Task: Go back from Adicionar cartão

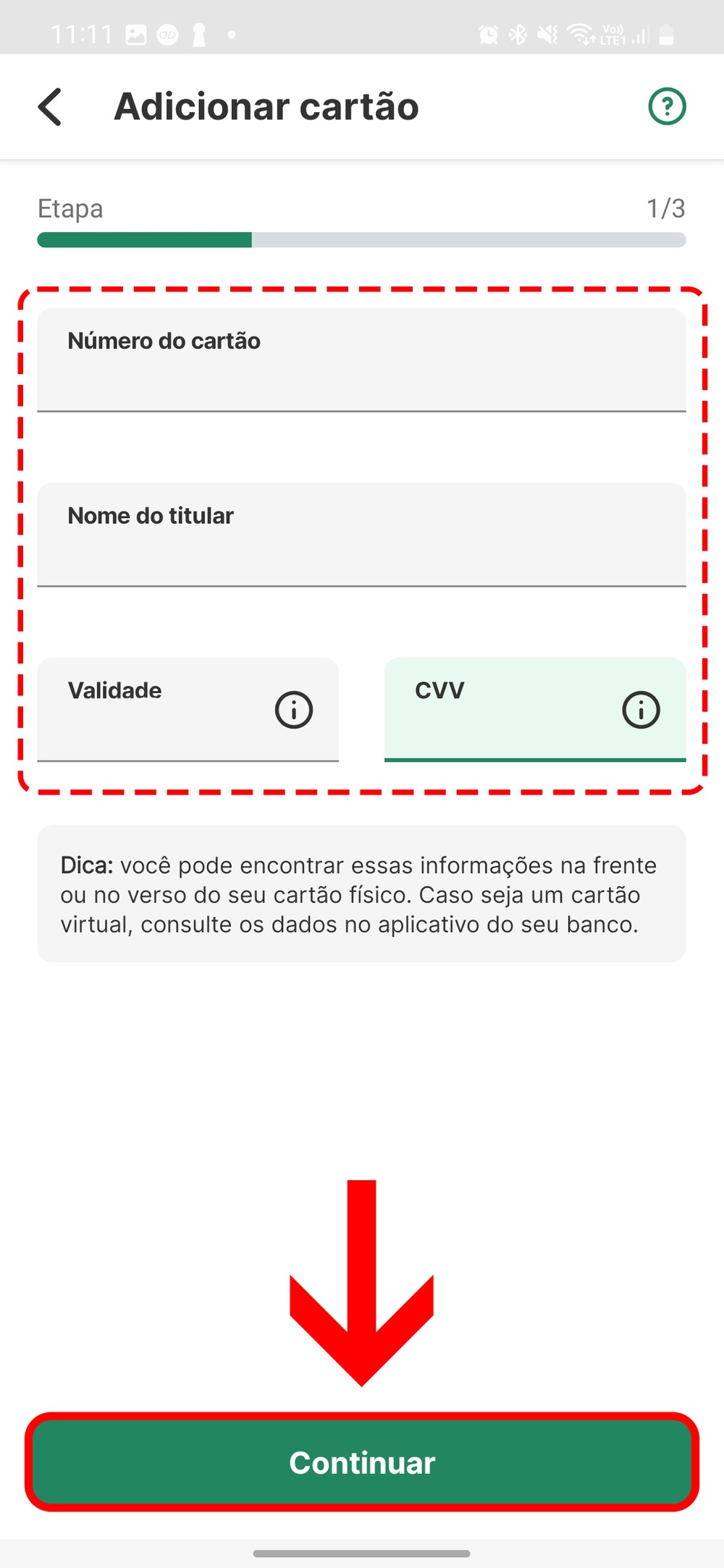Action: (x=50, y=107)
